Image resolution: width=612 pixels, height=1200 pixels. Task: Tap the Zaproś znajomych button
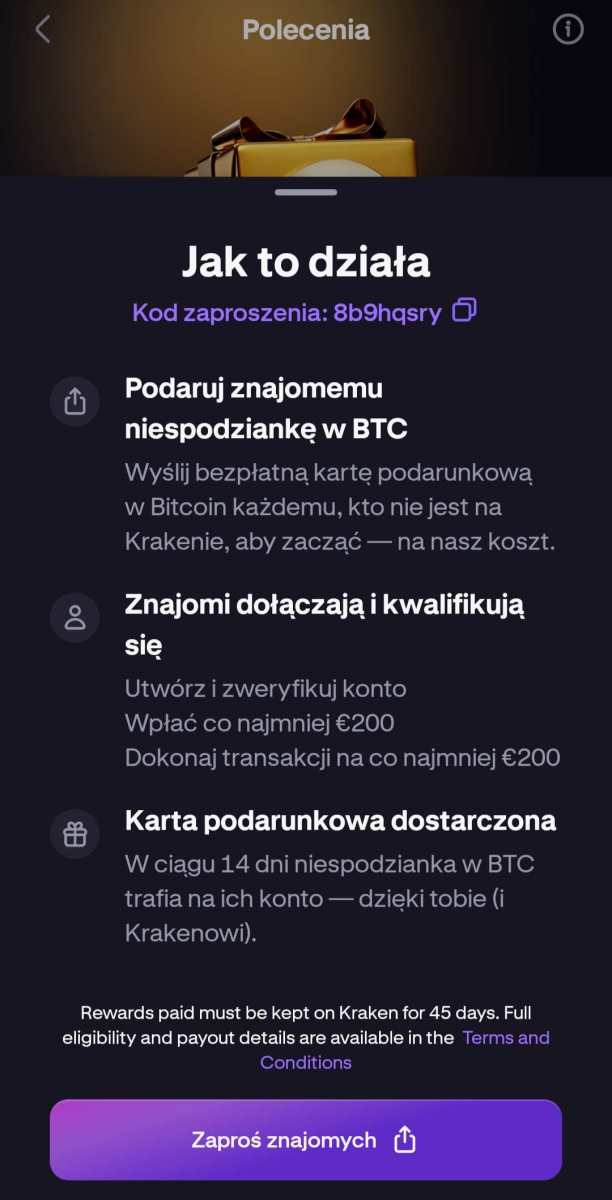(306, 1140)
